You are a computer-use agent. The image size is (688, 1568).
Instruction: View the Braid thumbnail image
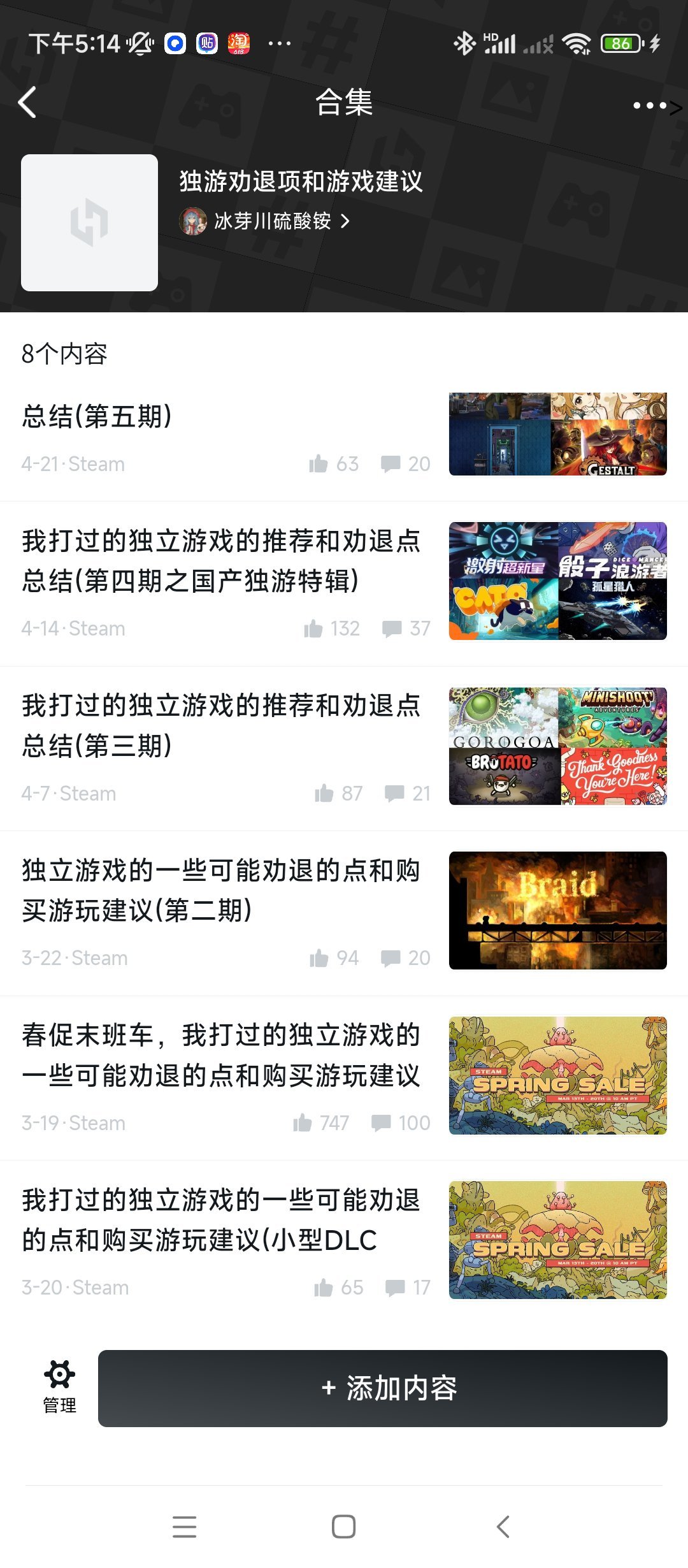[x=557, y=910]
